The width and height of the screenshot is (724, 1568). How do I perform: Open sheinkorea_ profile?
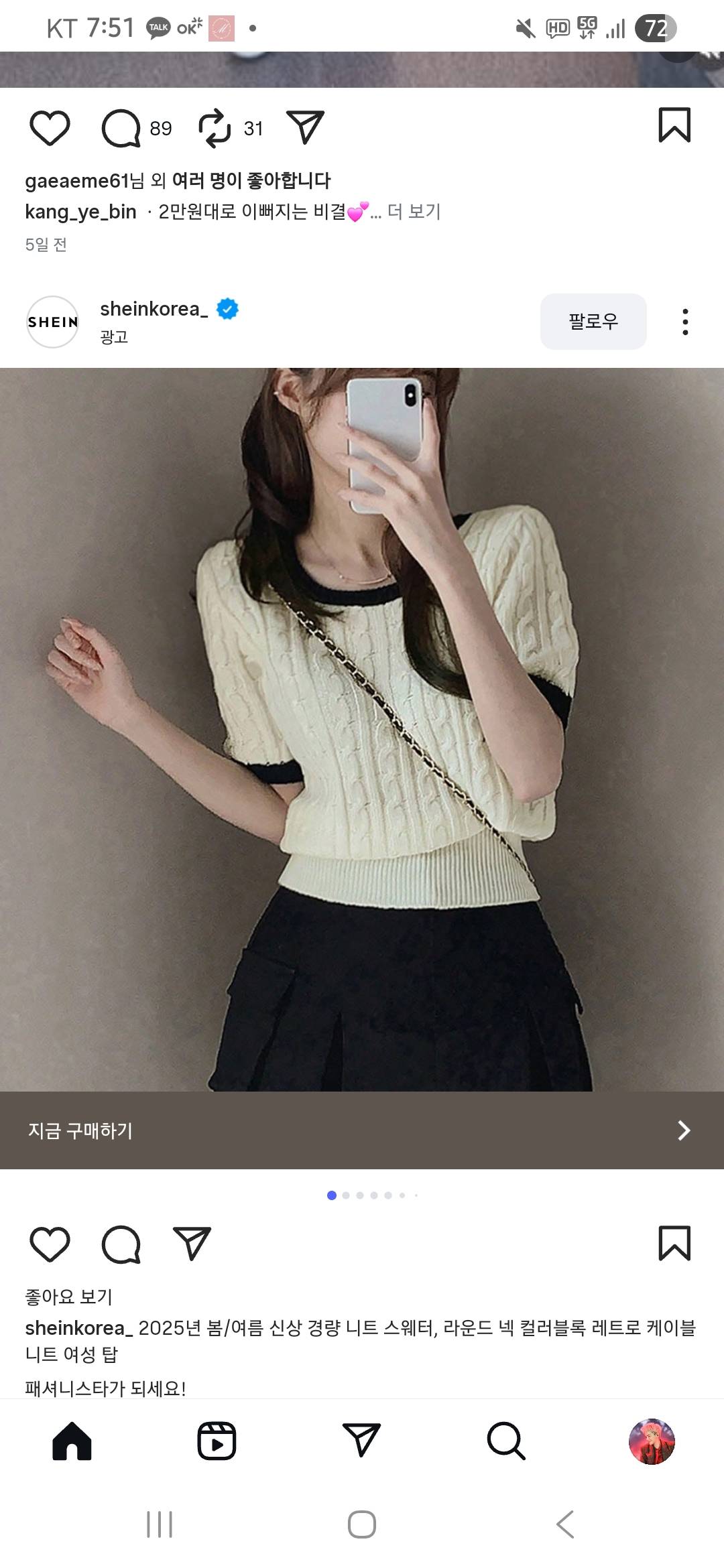pyautogui.click(x=154, y=309)
